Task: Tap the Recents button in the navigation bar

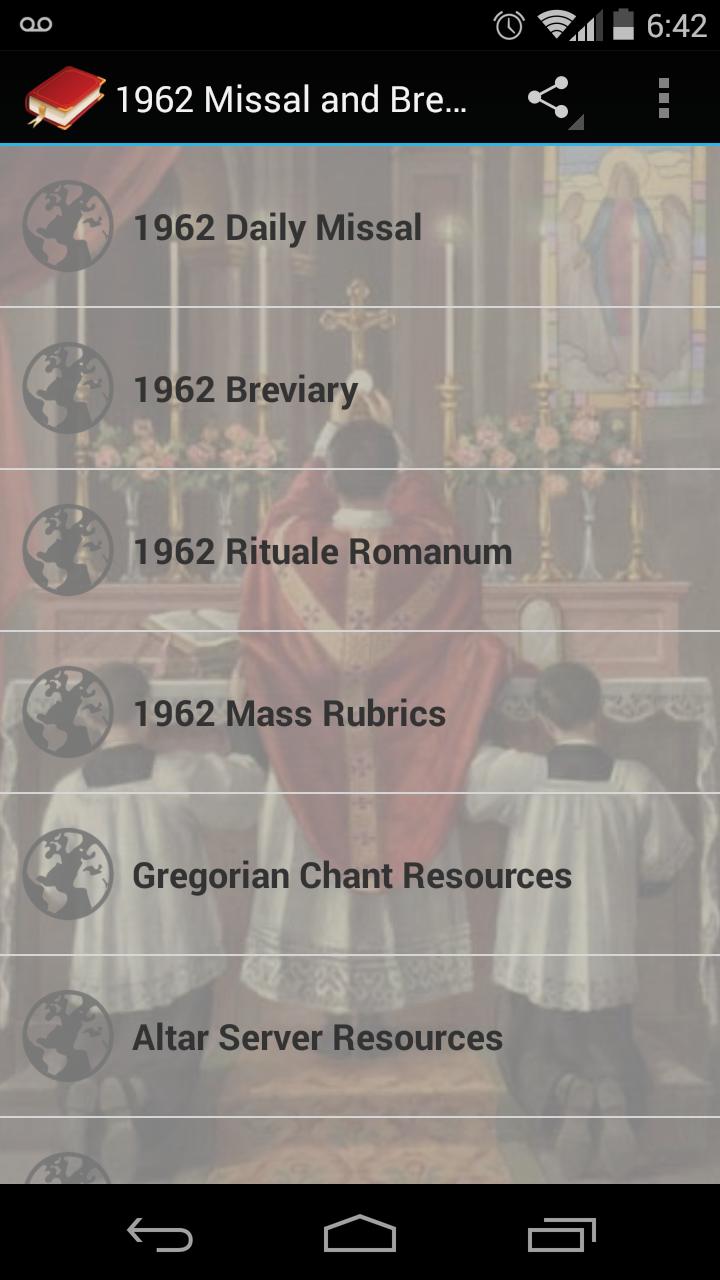Action: pos(560,1237)
